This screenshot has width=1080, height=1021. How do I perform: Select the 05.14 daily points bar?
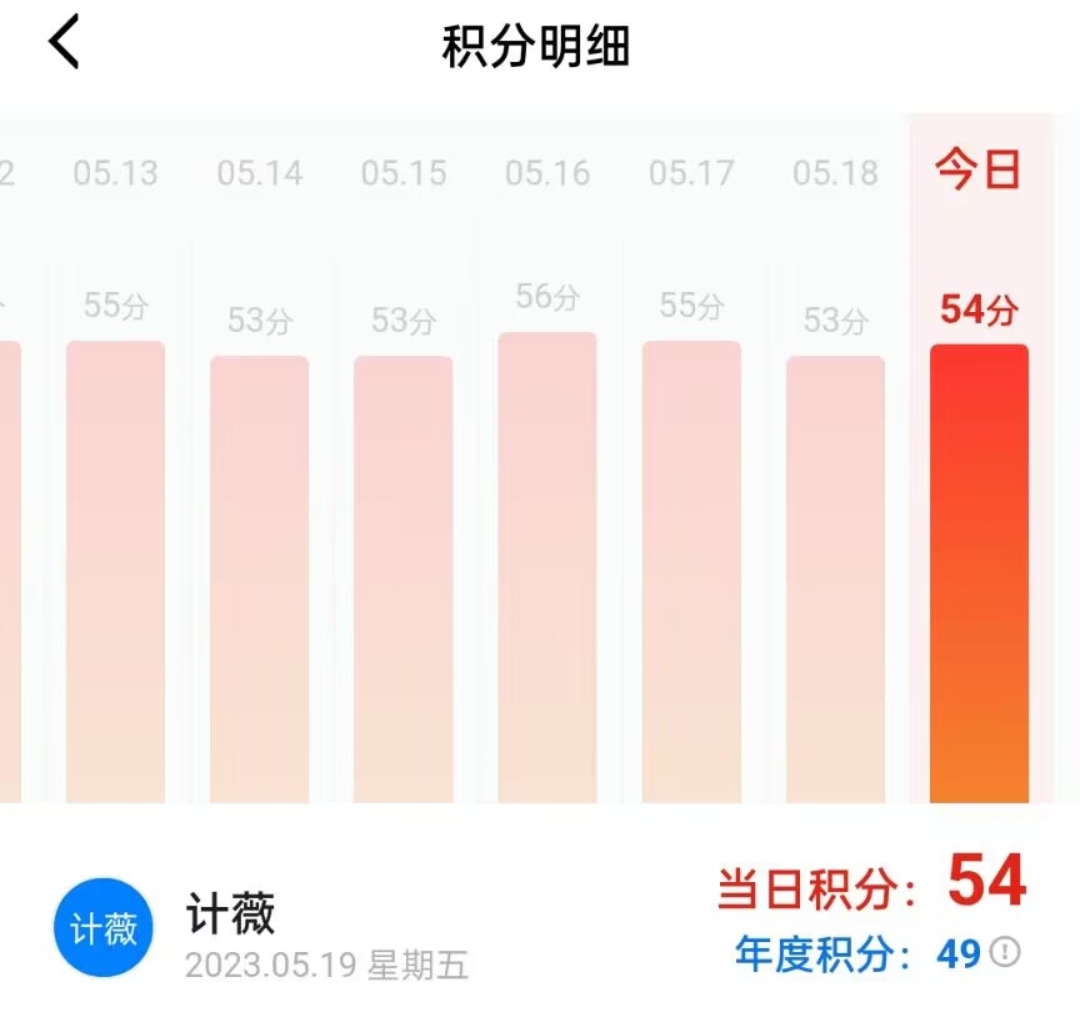[x=260, y=578]
